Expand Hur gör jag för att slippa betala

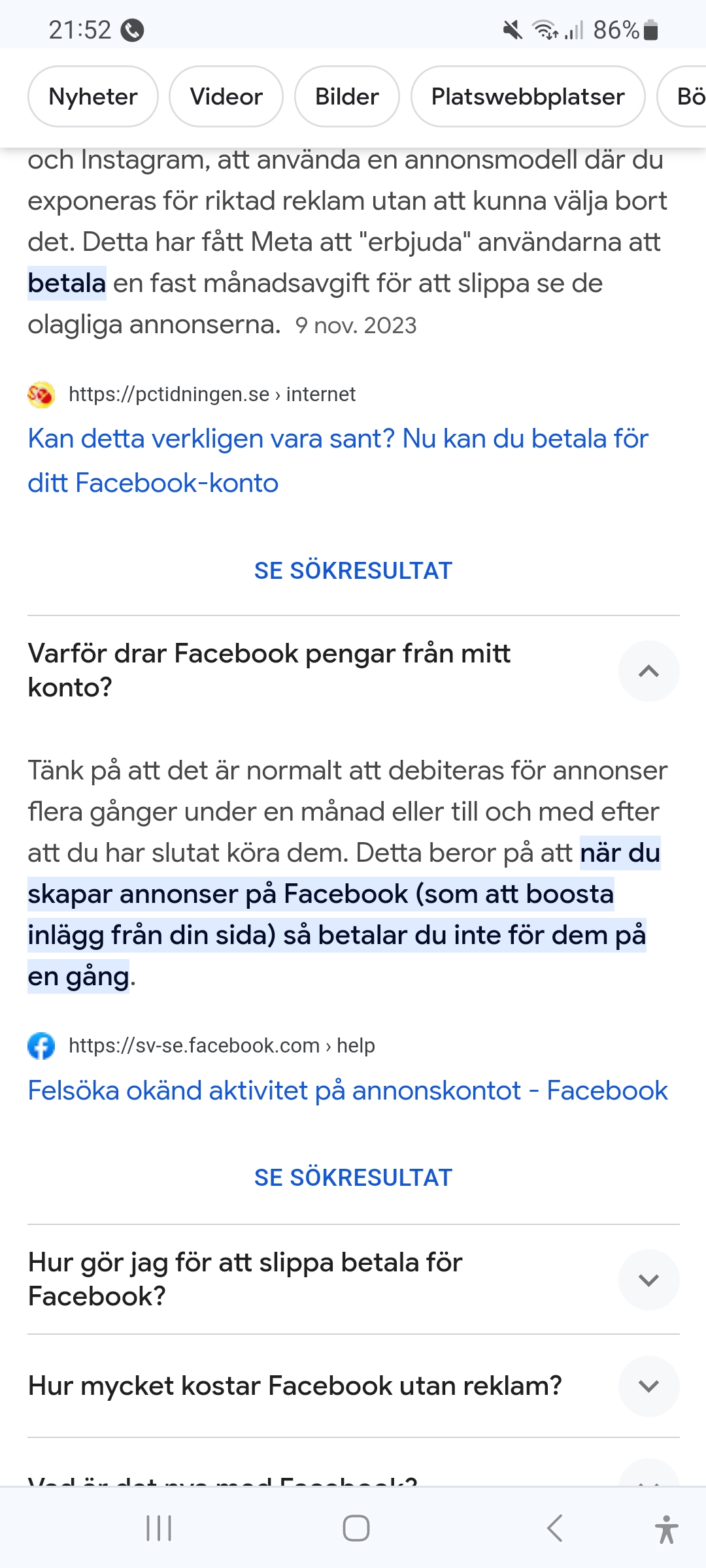click(648, 1279)
